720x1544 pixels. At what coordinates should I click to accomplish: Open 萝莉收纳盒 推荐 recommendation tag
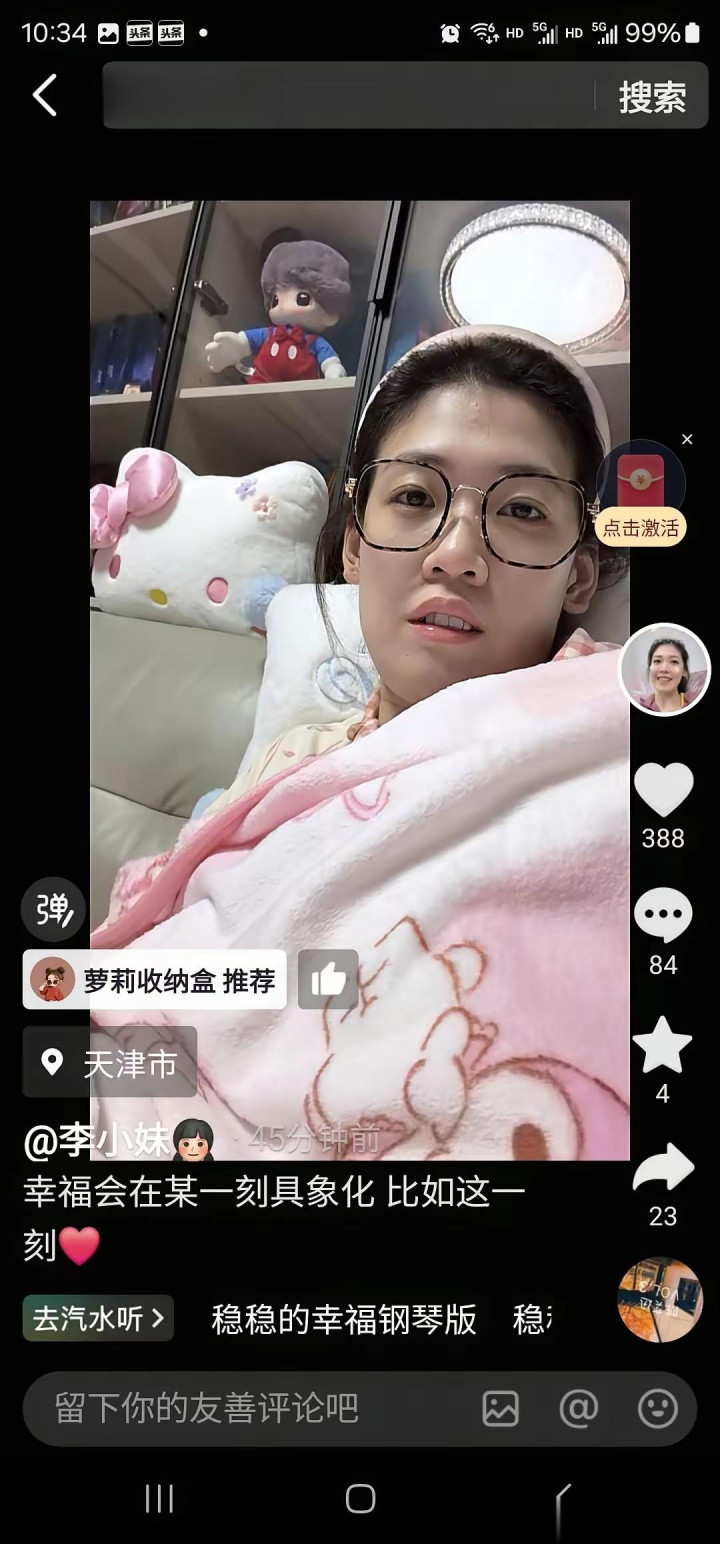coord(155,980)
